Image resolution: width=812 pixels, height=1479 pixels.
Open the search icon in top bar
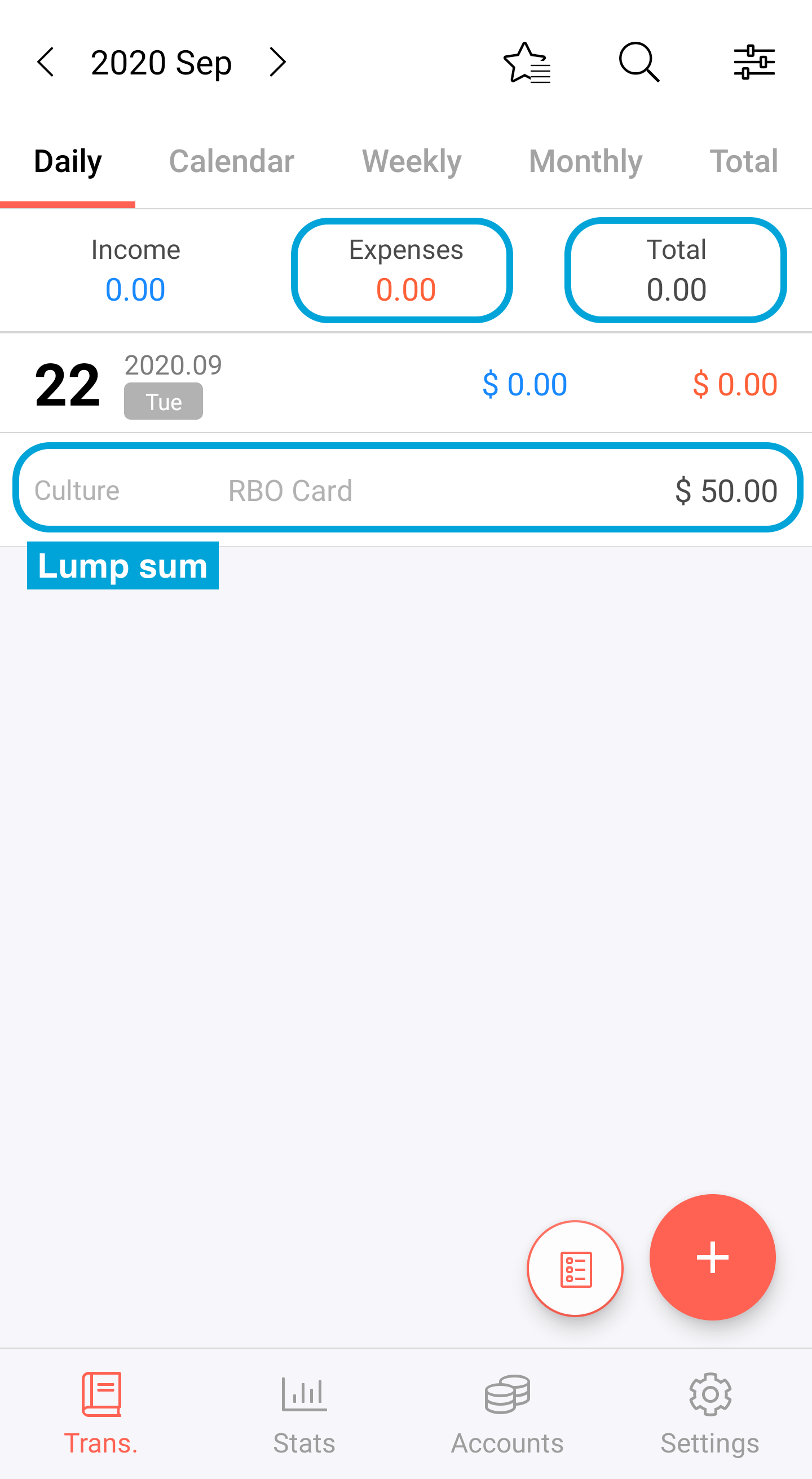(x=638, y=62)
